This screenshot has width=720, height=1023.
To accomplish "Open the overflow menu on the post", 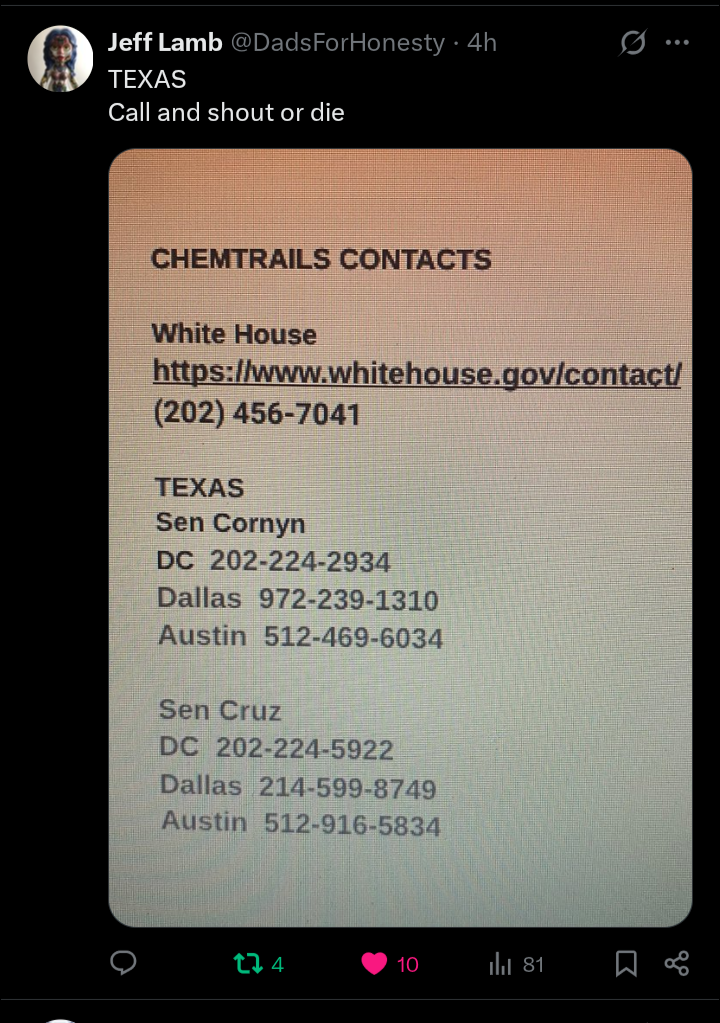I will [677, 43].
